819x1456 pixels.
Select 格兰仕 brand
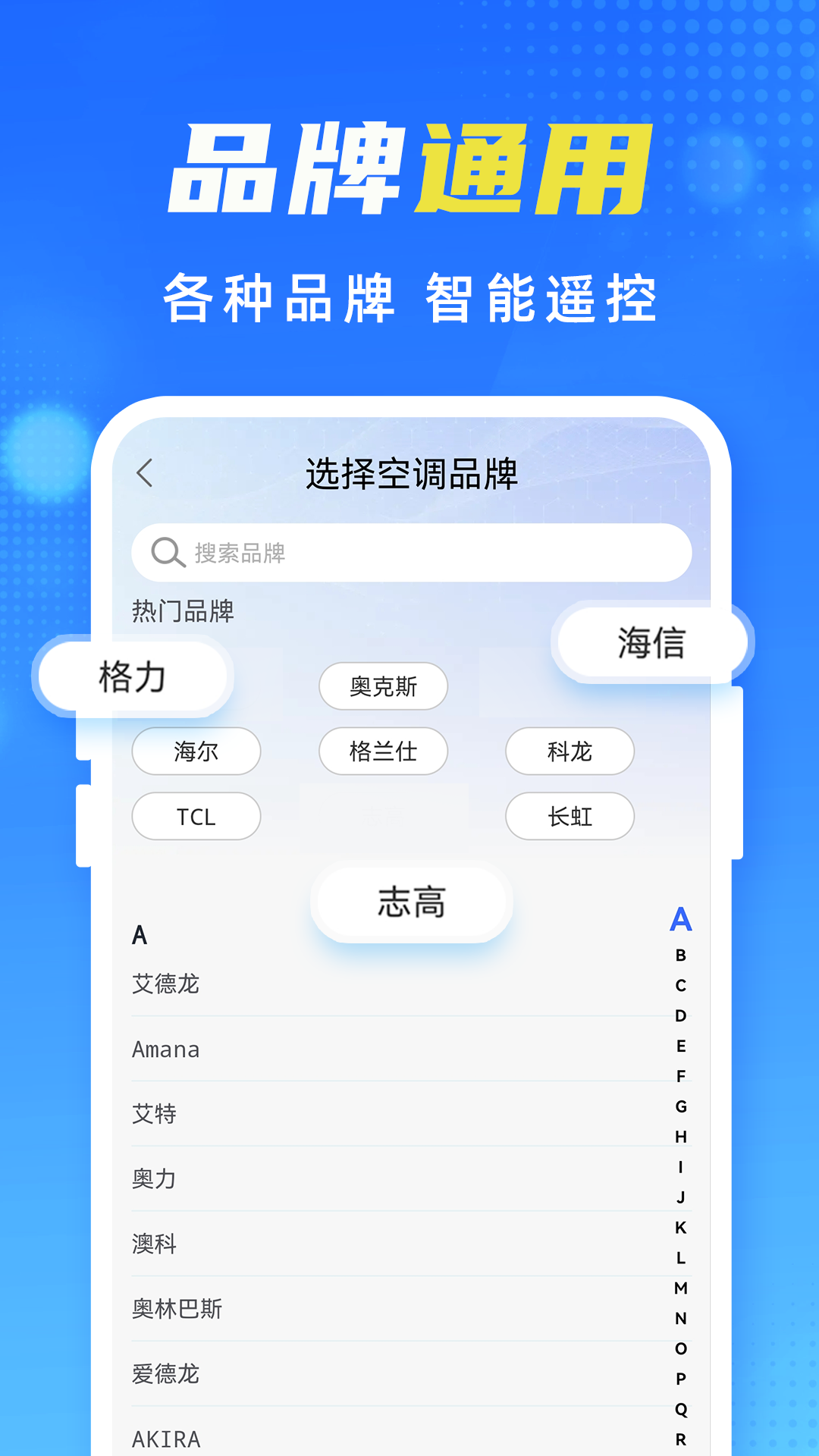383,752
